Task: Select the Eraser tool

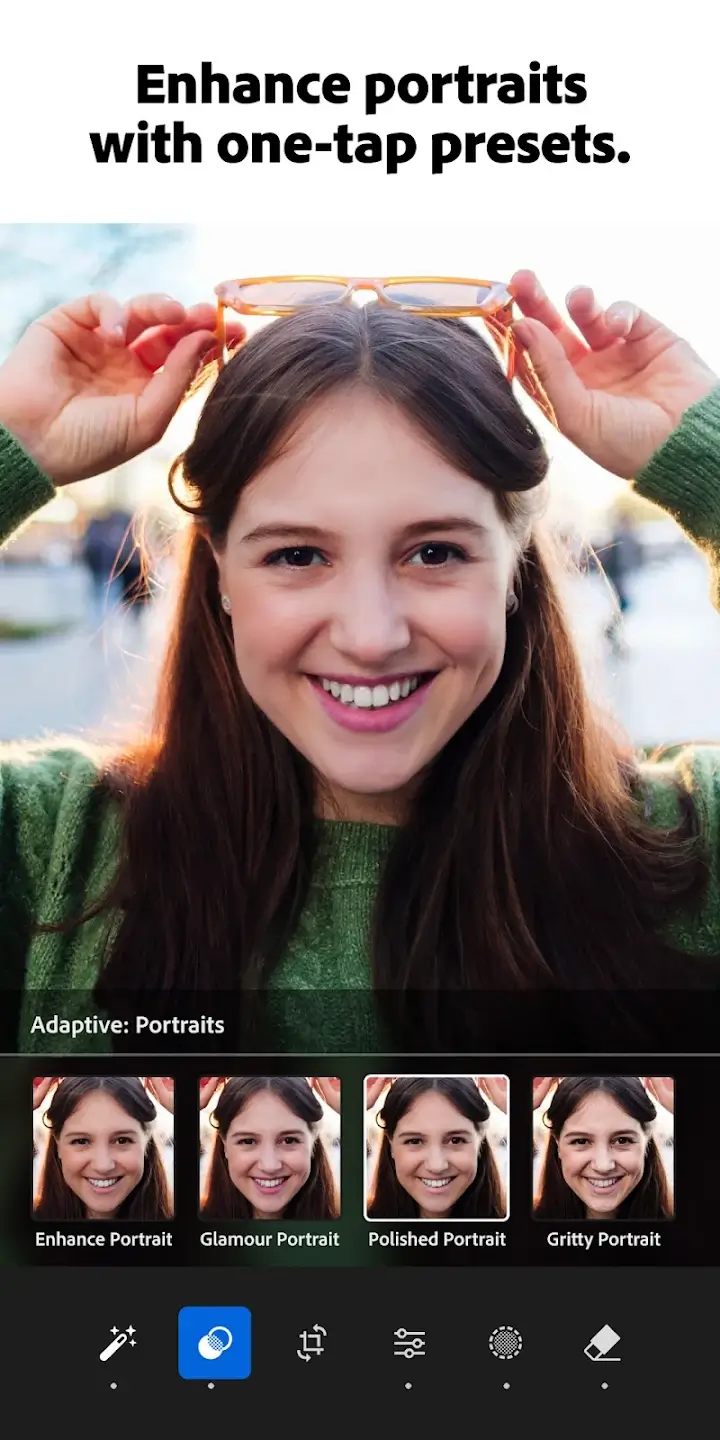Action: click(x=603, y=1343)
